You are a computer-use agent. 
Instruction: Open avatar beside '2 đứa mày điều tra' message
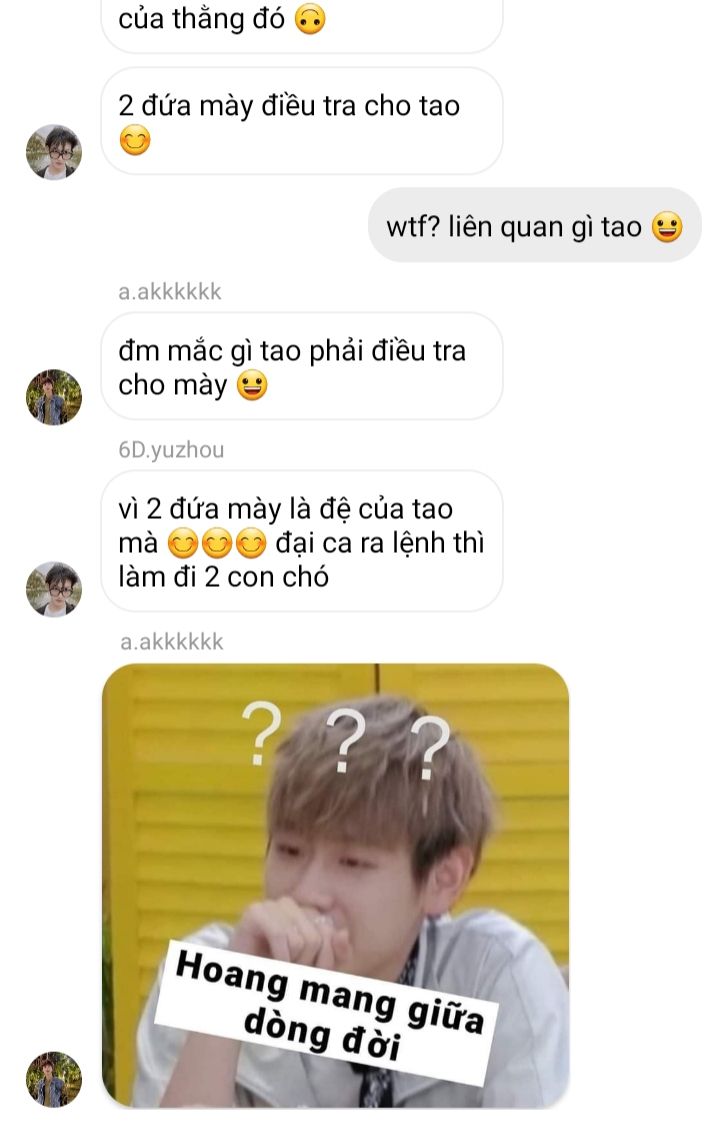click(53, 152)
